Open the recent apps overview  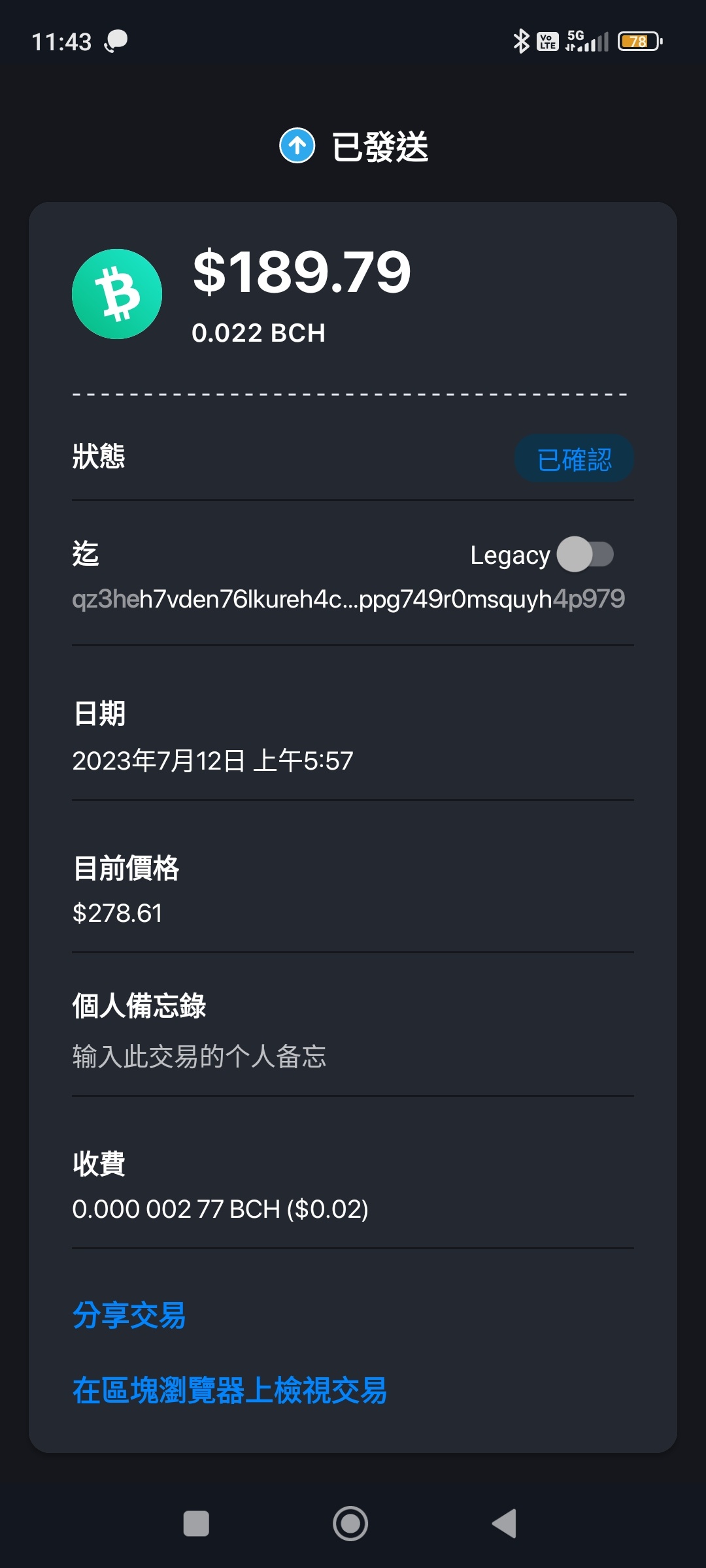196,1524
